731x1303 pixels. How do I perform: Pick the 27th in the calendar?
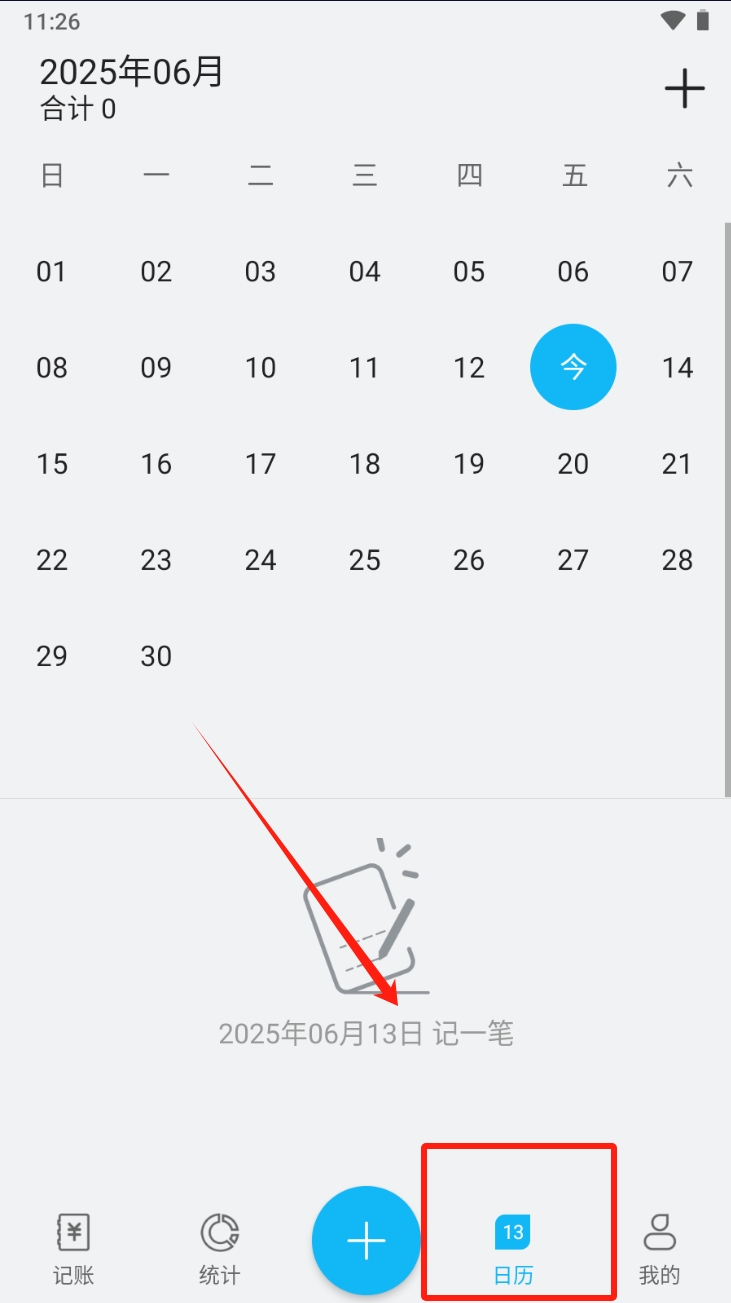573,560
